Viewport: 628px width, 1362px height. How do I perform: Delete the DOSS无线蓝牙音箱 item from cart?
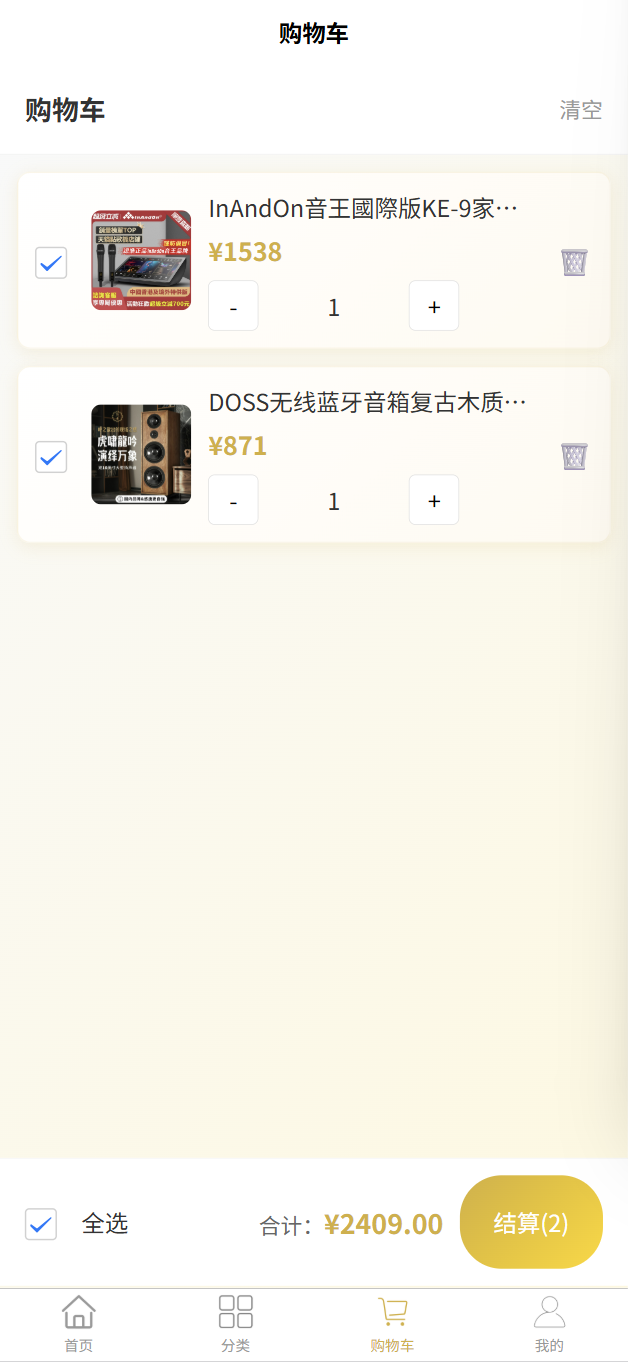pyautogui.click(x=574, y=456)
